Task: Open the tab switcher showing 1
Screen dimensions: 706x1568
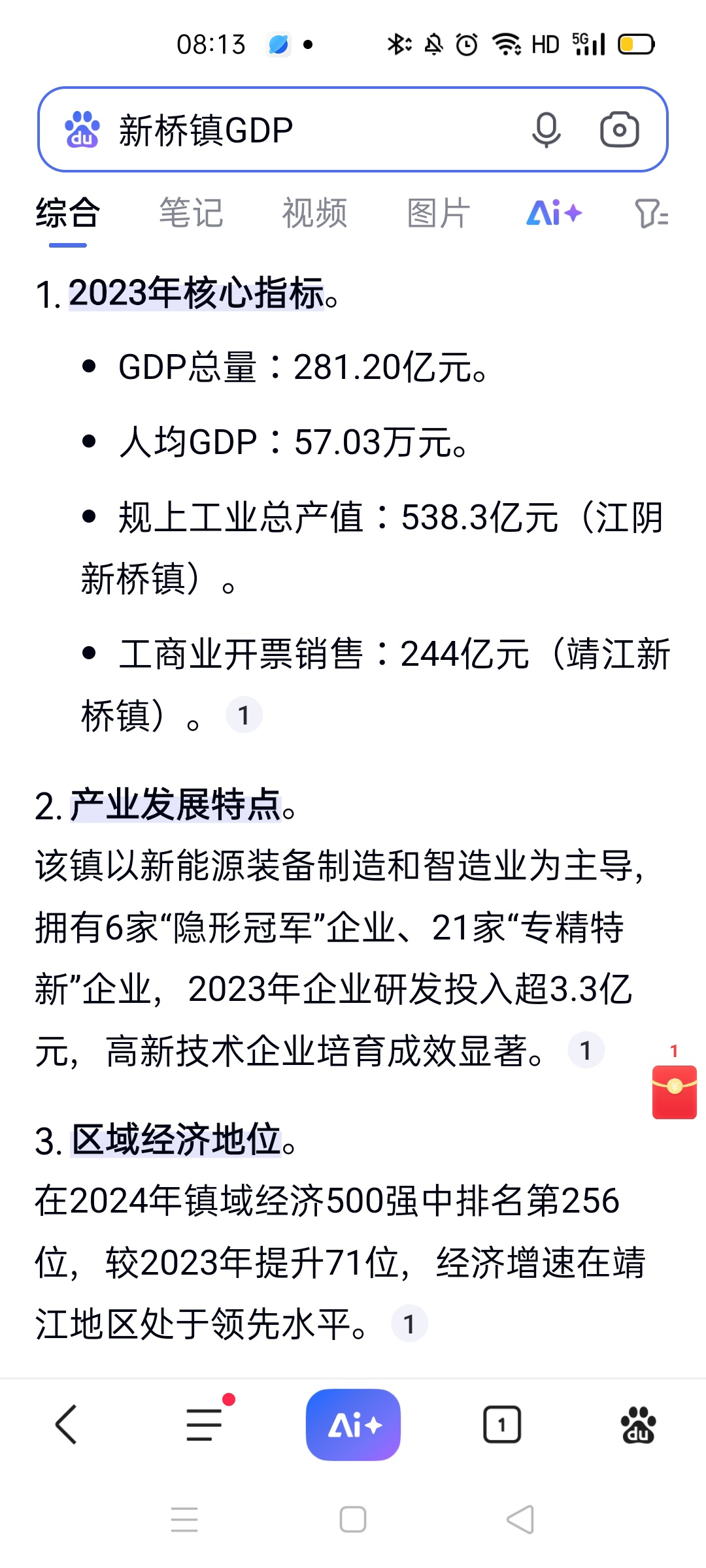Action: (x=502, y=1424)
